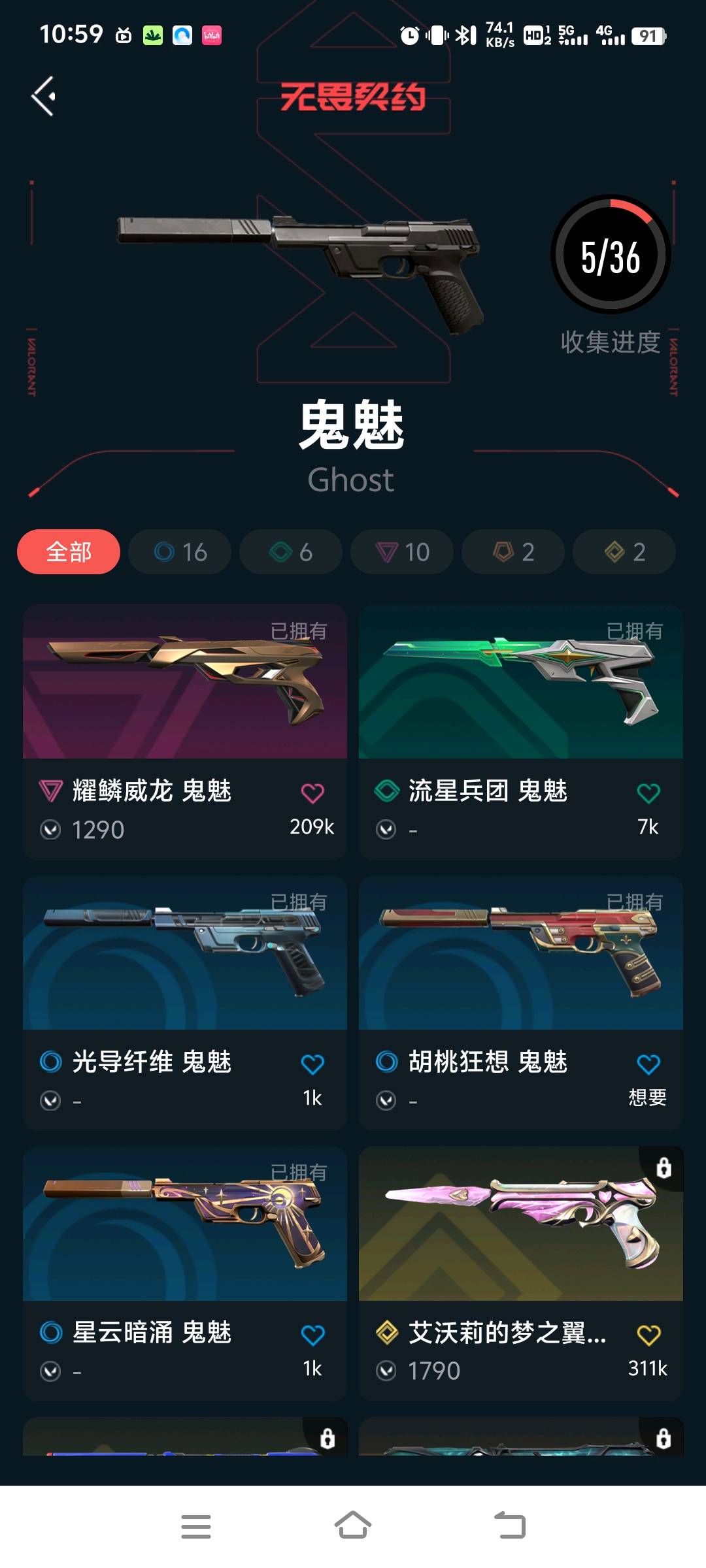This screenshot has width=706, height=1568.
Task: Return to the system home screen
Action: [353, 1526]
